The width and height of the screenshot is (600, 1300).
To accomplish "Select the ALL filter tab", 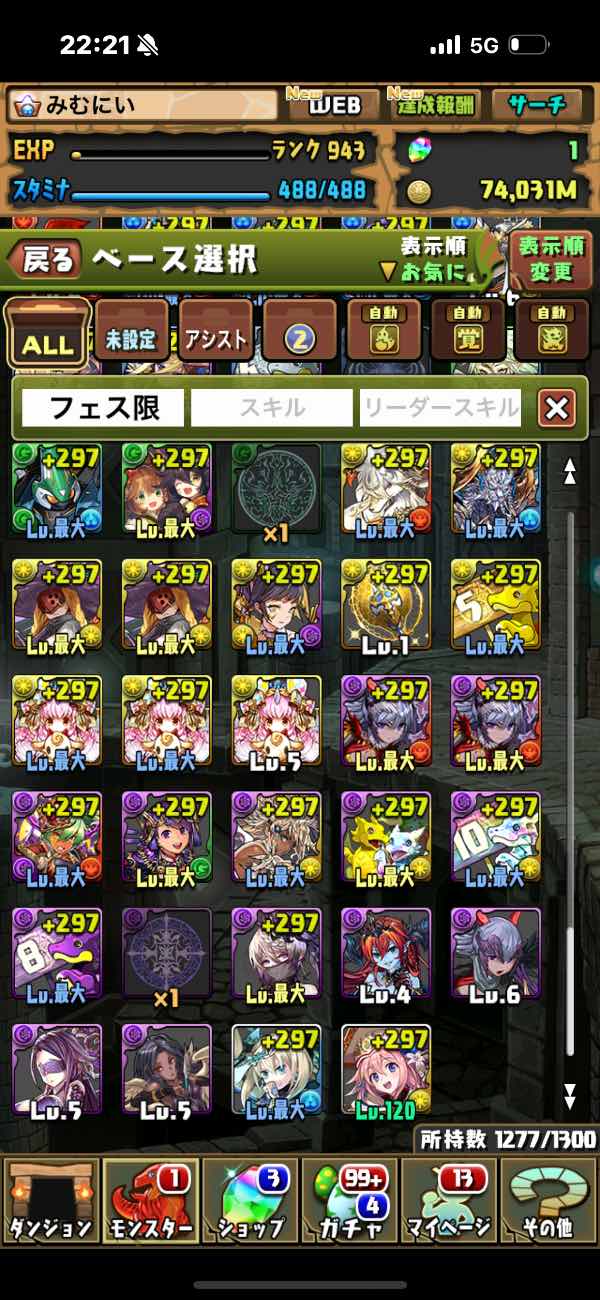I will point(47,337).
